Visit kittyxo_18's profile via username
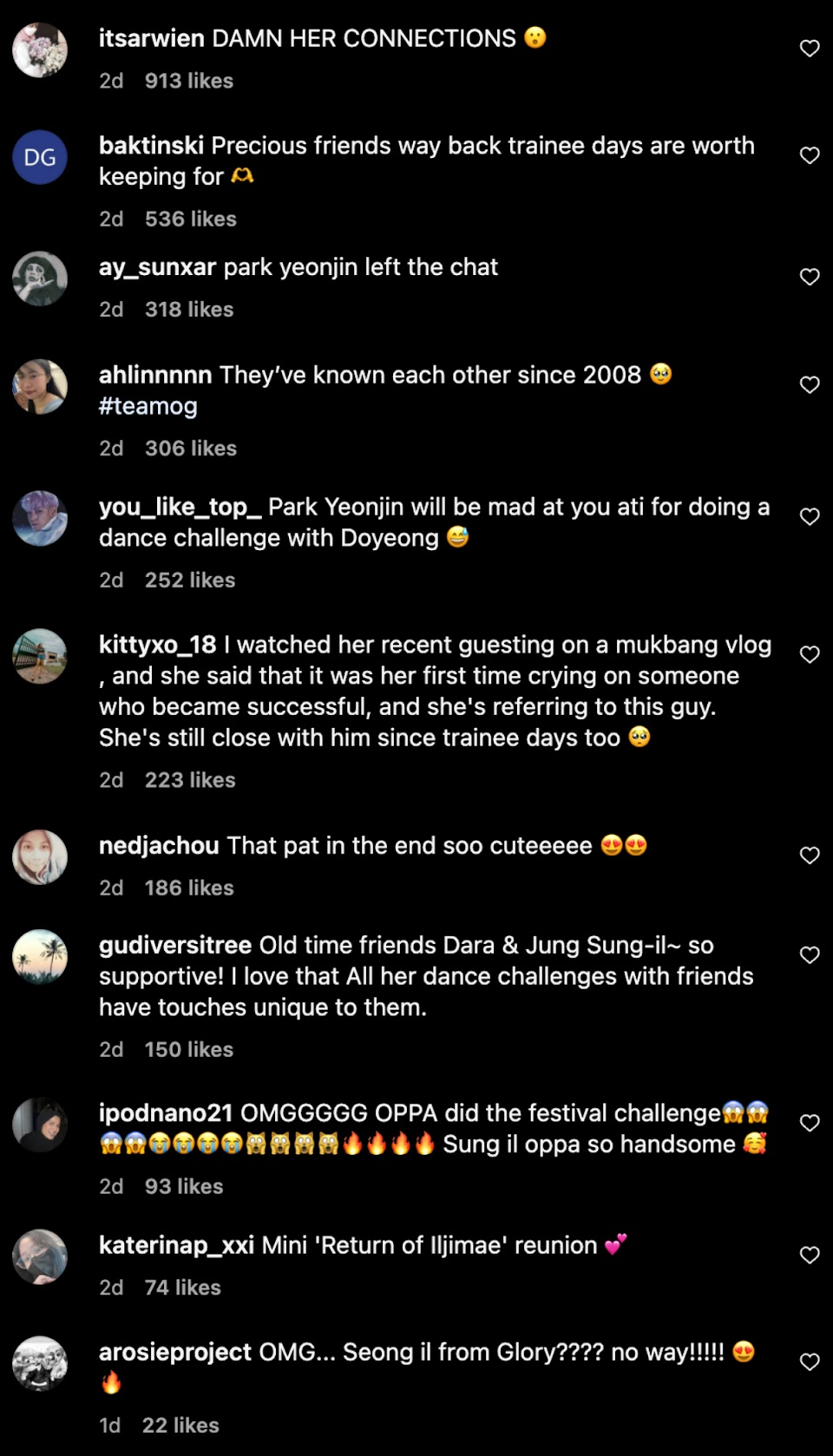Viewport: 833px width, 1456px height. 157,645
